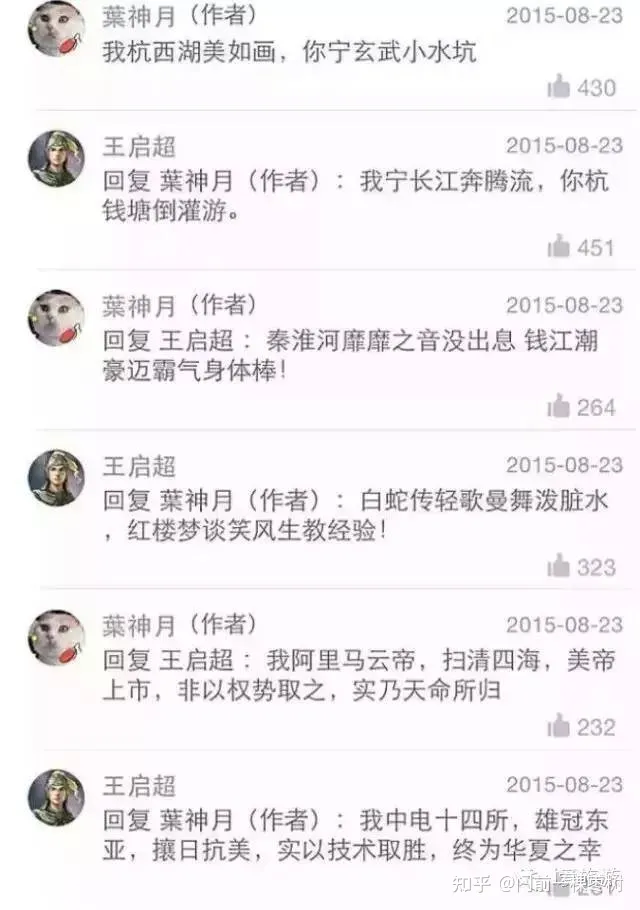Open 葉神月's avatar beside the 阿里马云帝 comment
This screenshot has height=910, width=640.
[56, 638]
